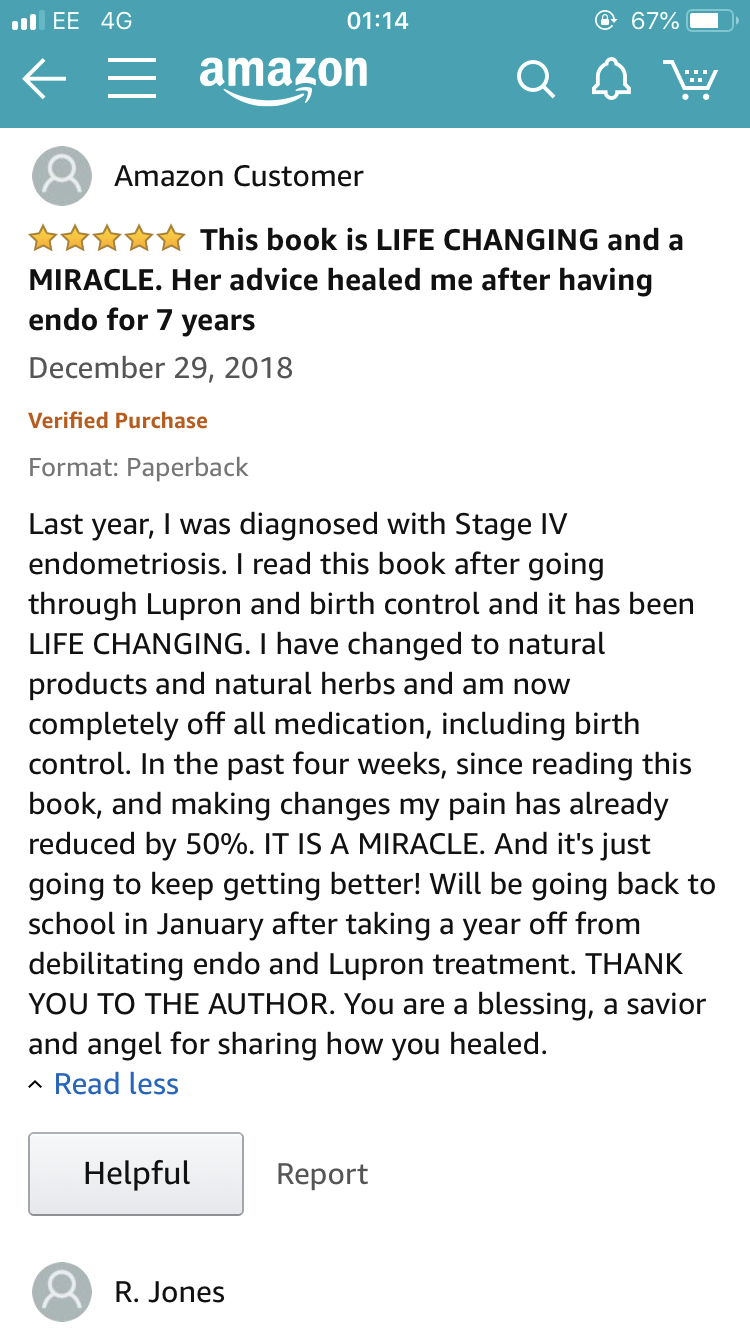Open the notifications bell
Screen dimensions: 750x1334
[x=612, y=78]
